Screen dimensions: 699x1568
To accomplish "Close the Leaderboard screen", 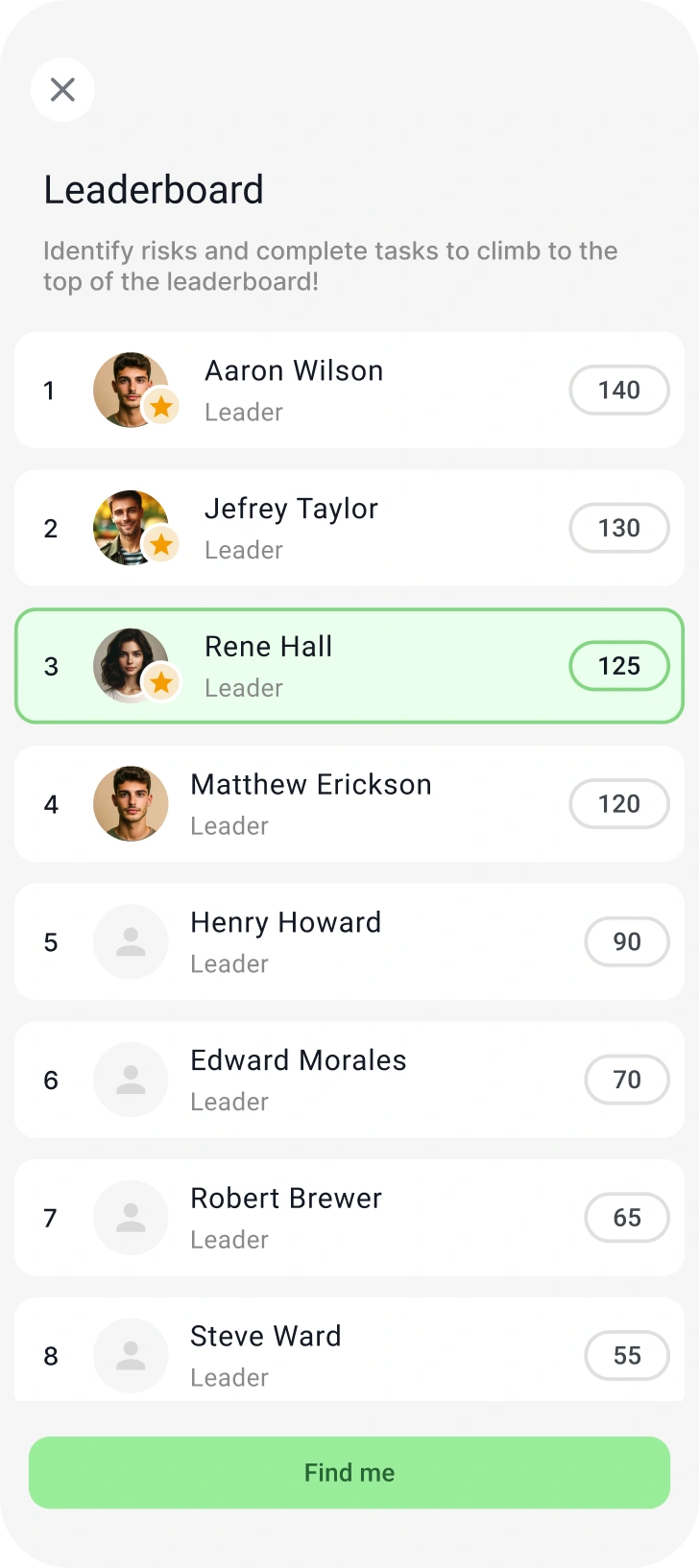I will pos(62,90).
